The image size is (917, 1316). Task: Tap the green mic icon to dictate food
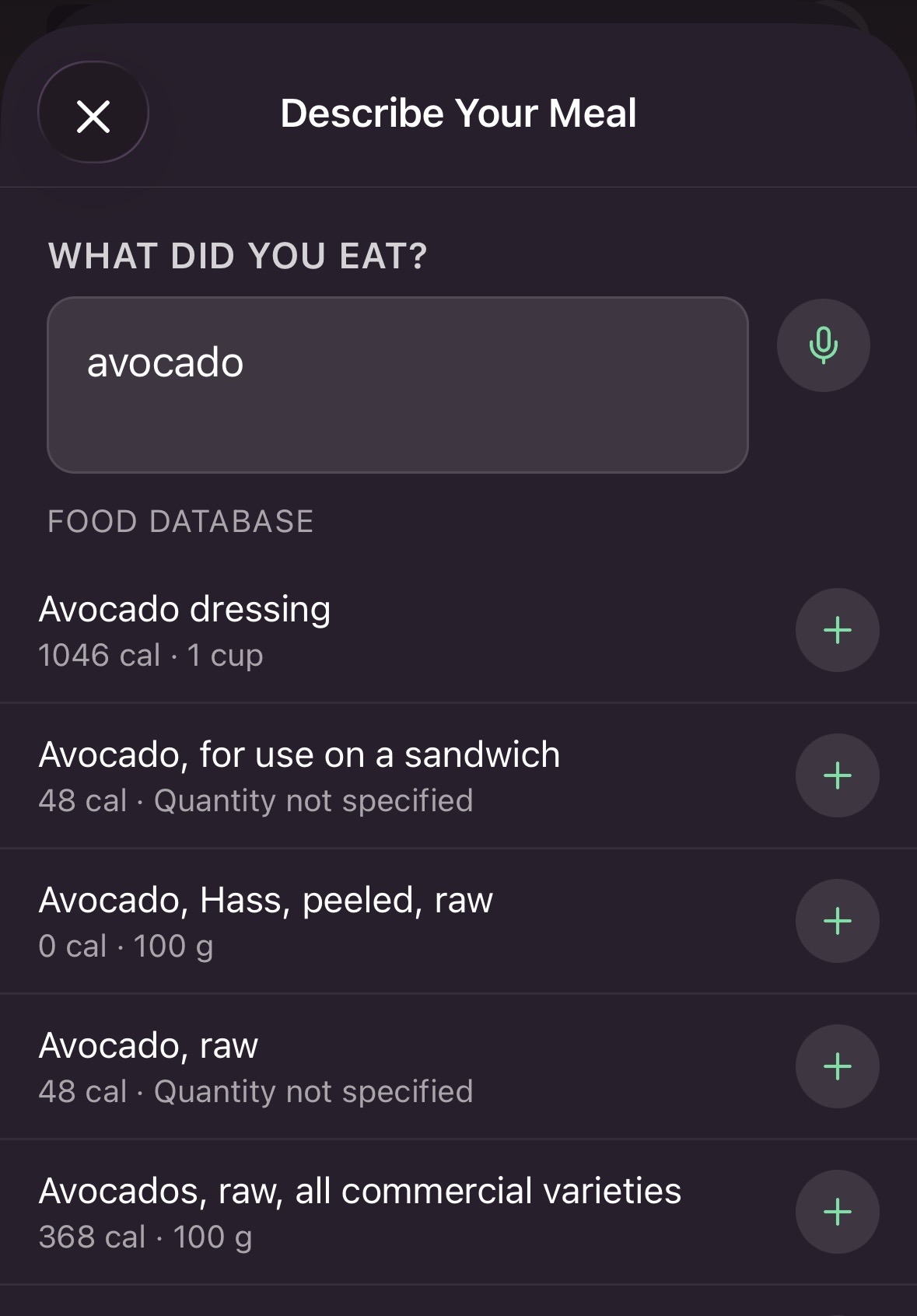(x=823, y=346)
